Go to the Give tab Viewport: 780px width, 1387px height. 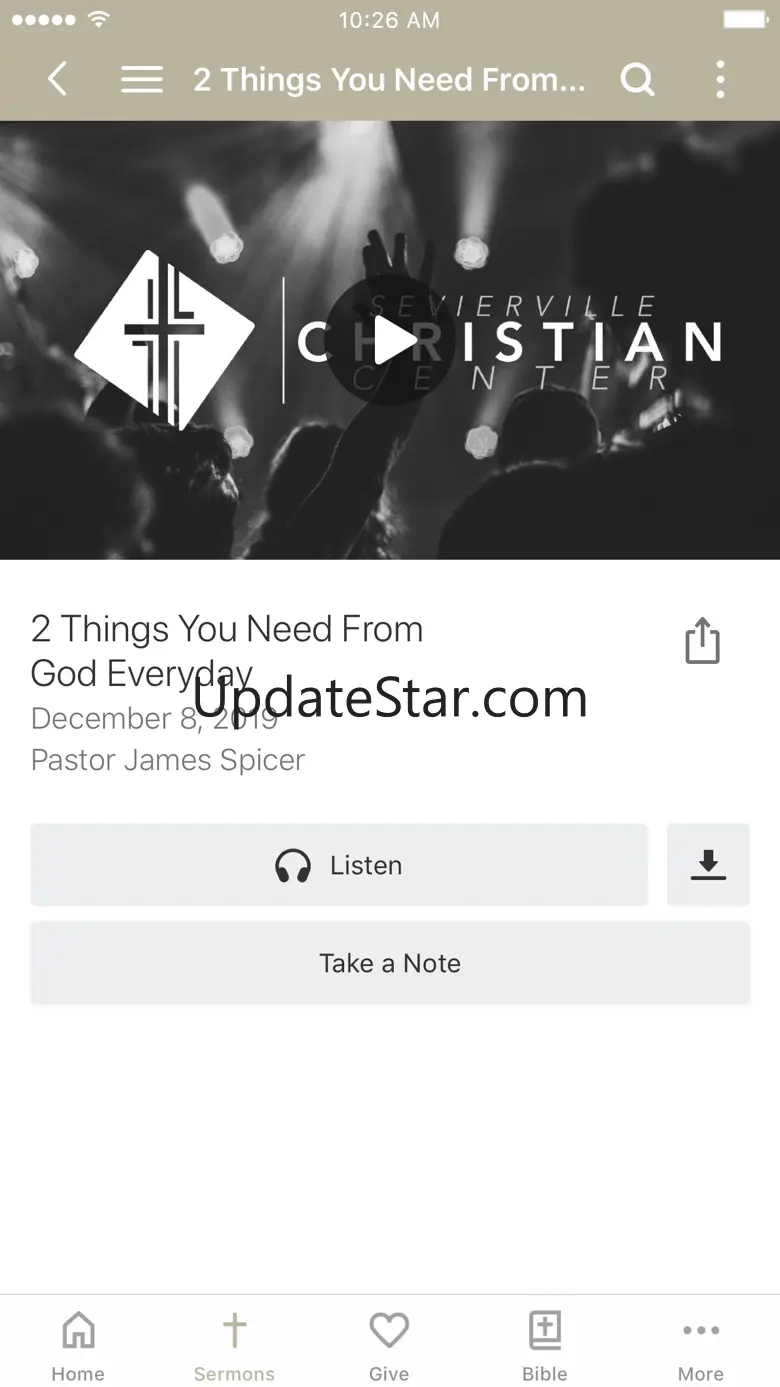(389, 1346)
